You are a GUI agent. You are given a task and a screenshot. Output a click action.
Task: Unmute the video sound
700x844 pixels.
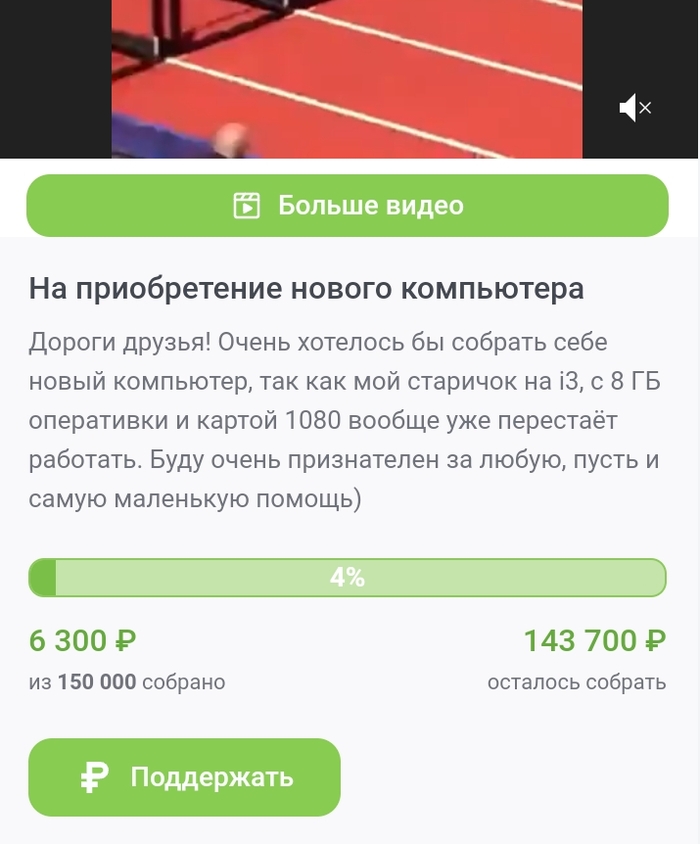tap(635, 108)
